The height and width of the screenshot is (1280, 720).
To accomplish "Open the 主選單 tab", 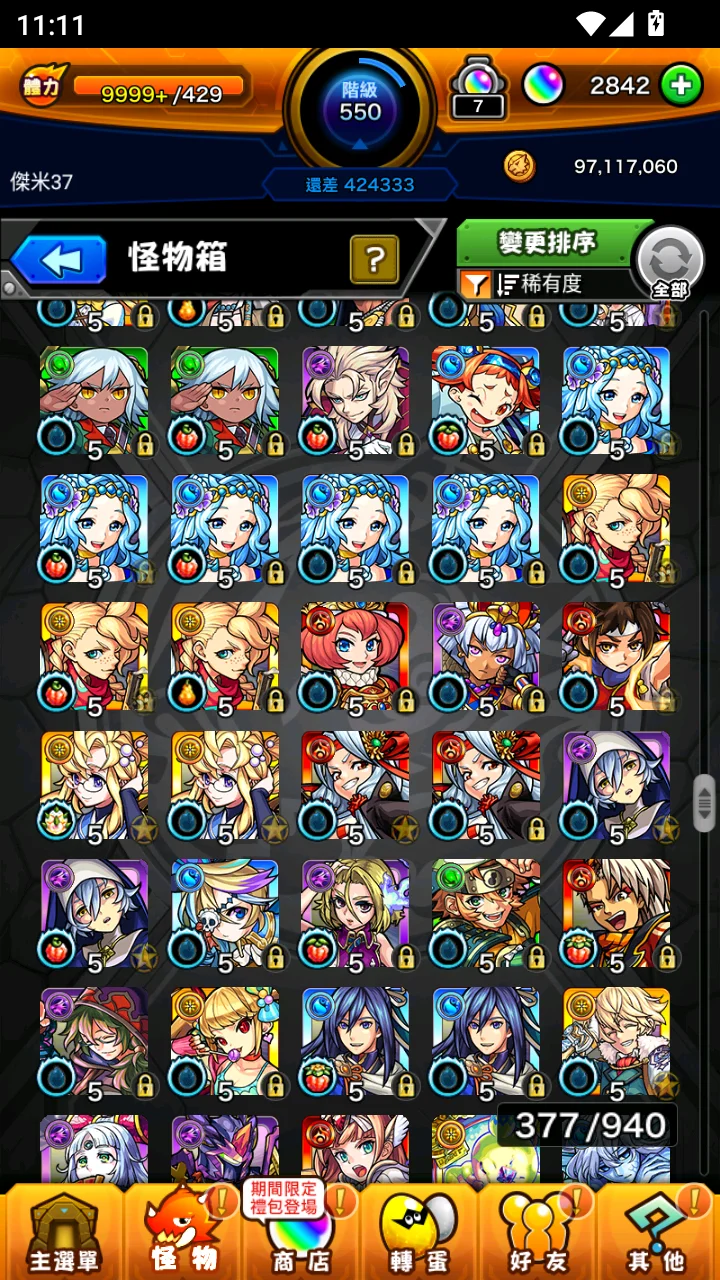I will click(x=62, y=1232).
